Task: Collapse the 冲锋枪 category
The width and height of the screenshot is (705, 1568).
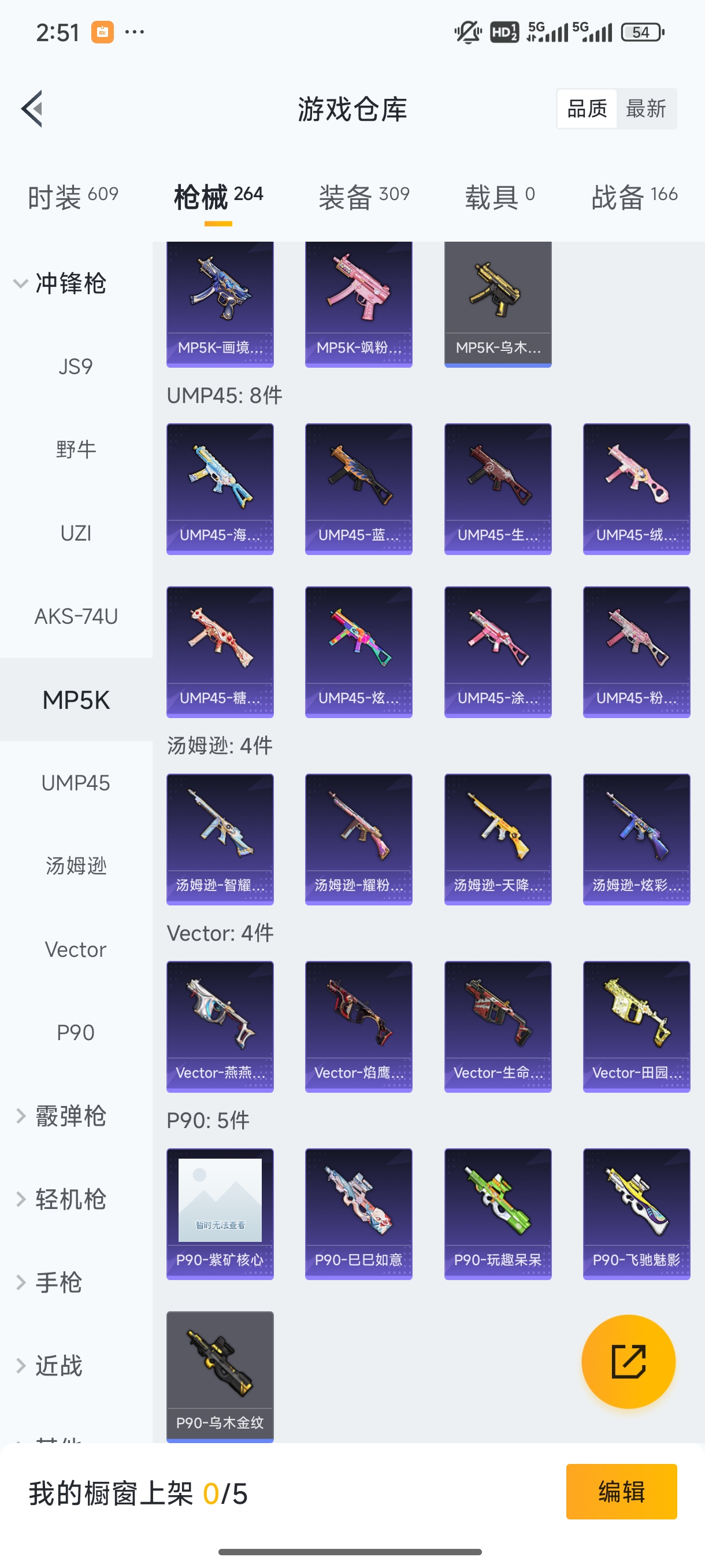Action: coord(61,284)
